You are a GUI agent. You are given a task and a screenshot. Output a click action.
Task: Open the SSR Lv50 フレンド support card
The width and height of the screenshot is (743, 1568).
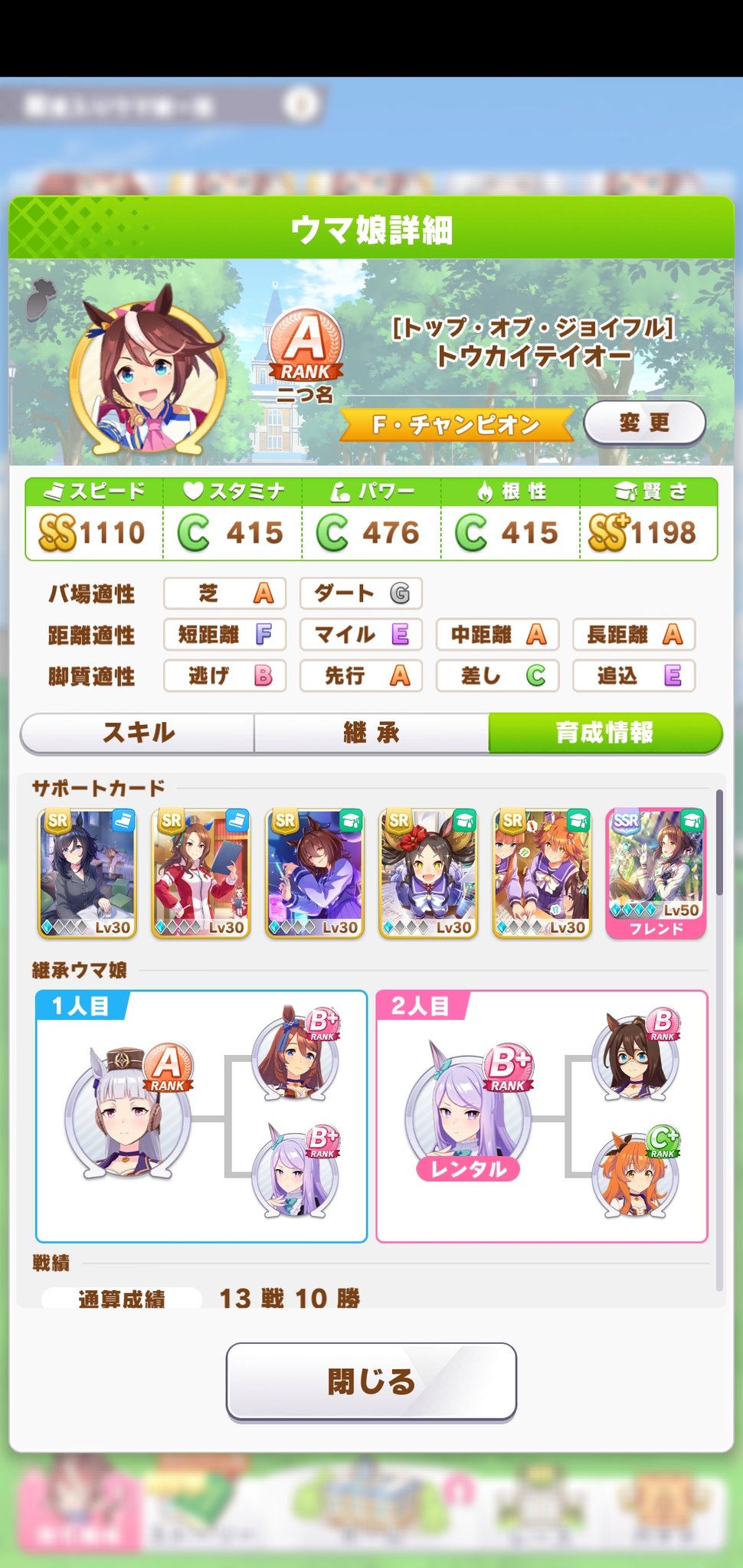pos(656,873)
